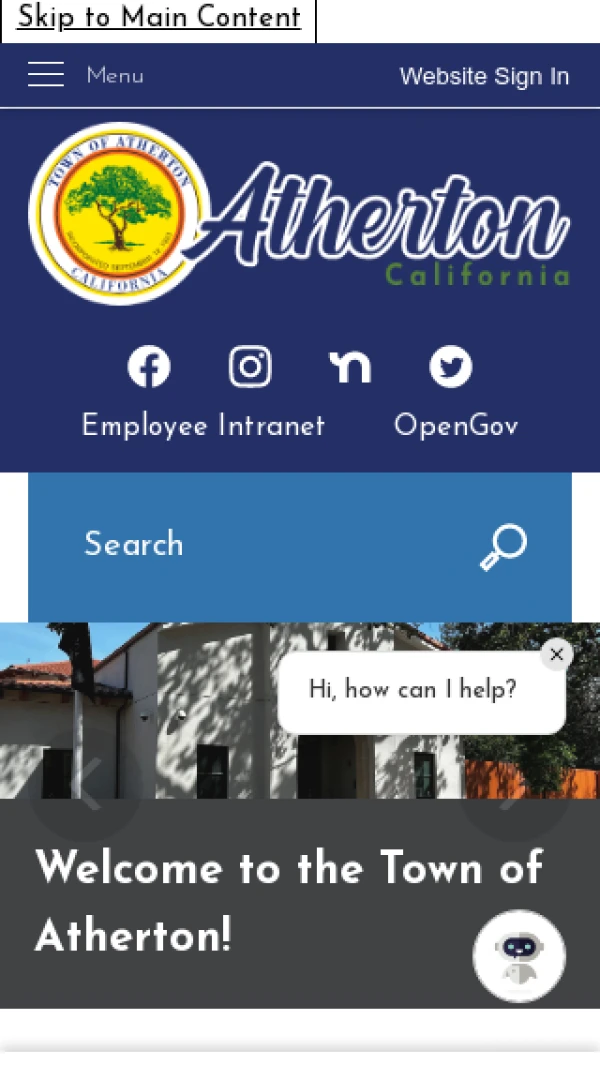Open the Nextdoor page
The height and width of the screenshot is (1065, 600).
350,367
